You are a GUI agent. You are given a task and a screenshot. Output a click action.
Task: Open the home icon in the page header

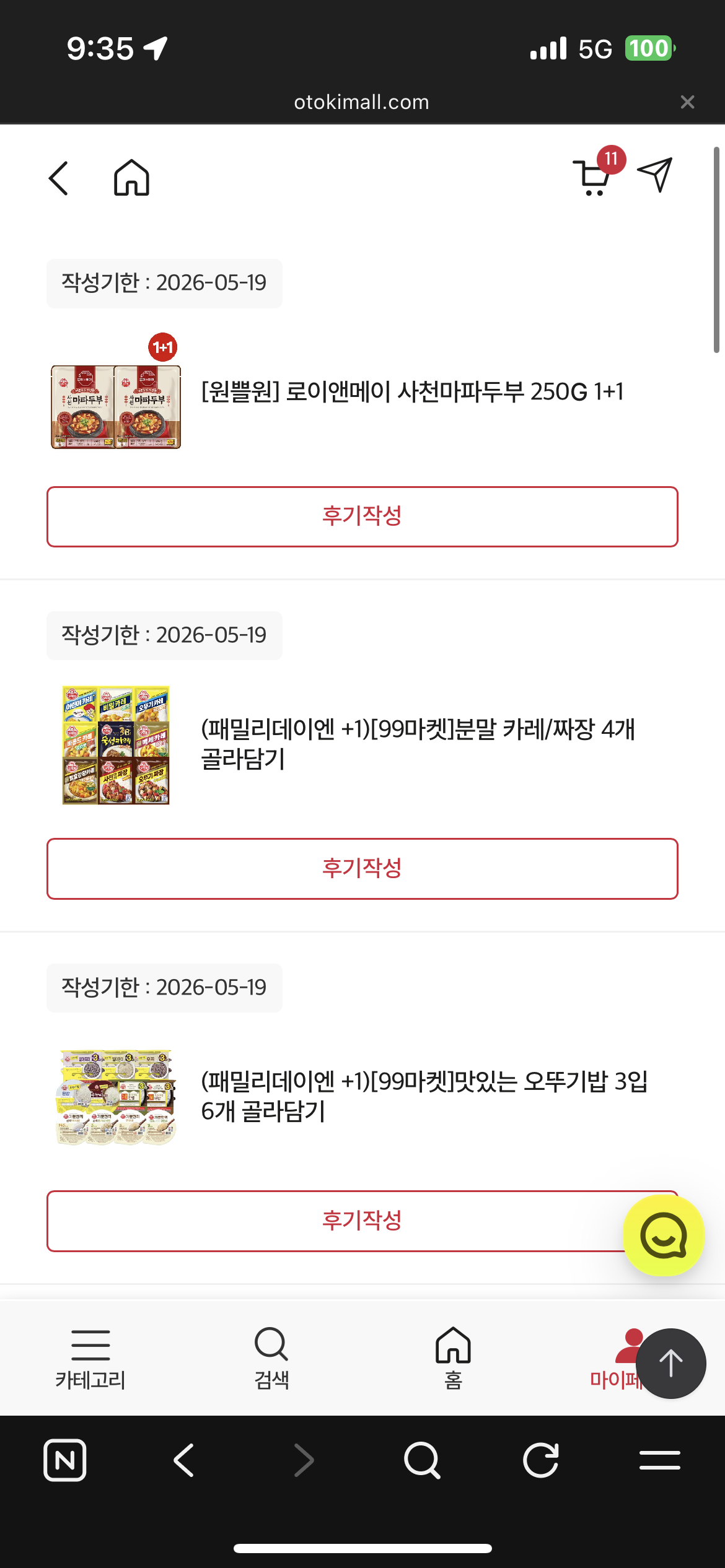131,178
